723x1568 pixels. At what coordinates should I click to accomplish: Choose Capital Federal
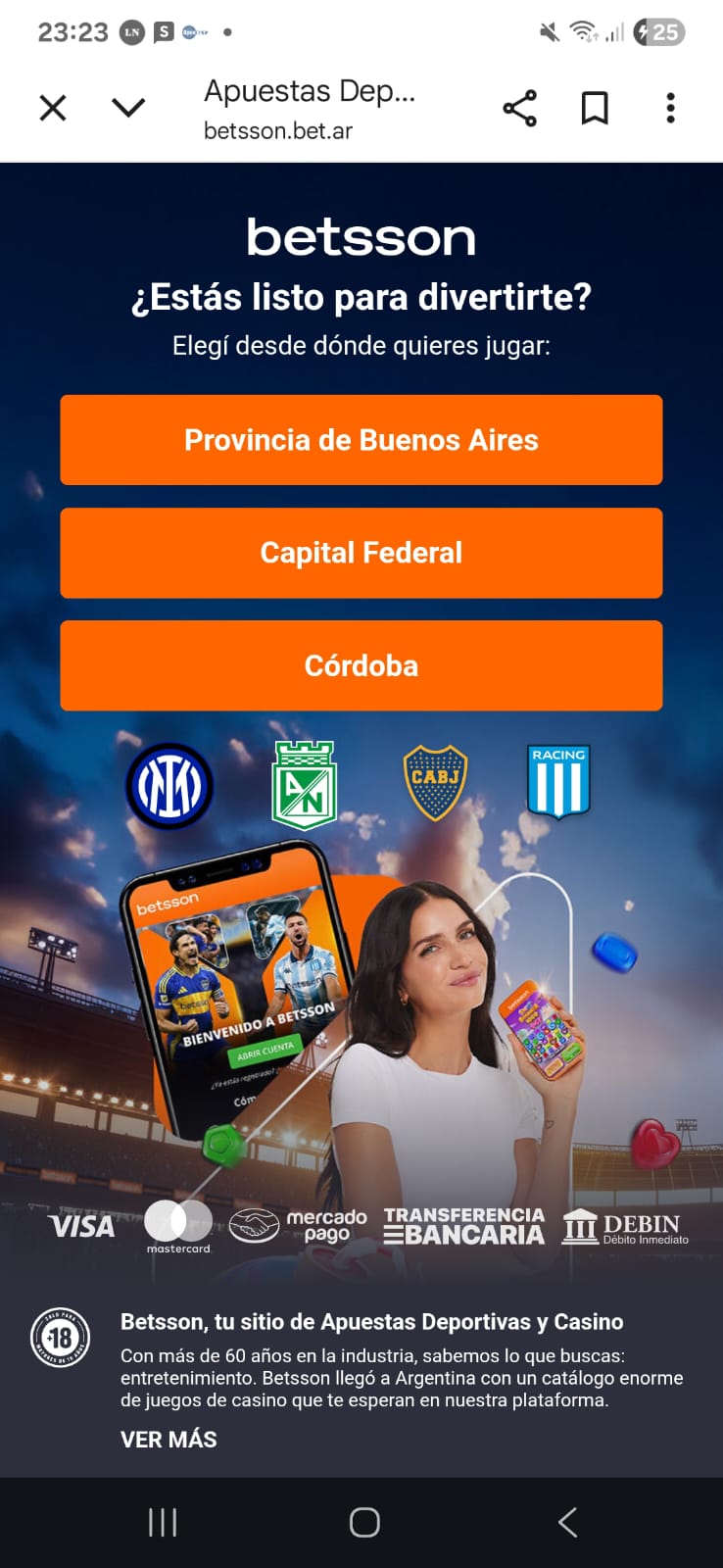361,553
